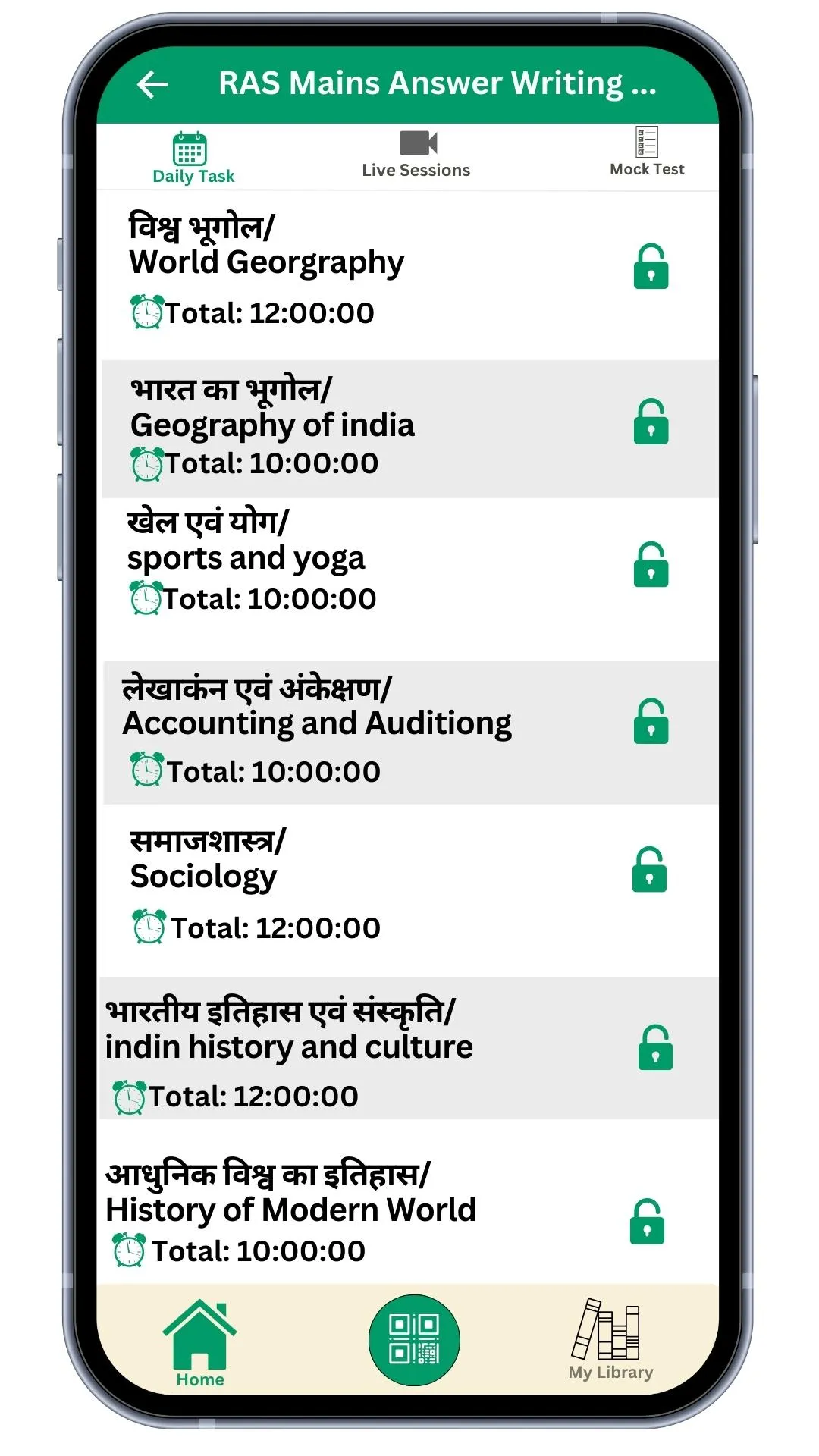
Task: Switch to the Live Sessions tab
Action: (x=416, y=155)
